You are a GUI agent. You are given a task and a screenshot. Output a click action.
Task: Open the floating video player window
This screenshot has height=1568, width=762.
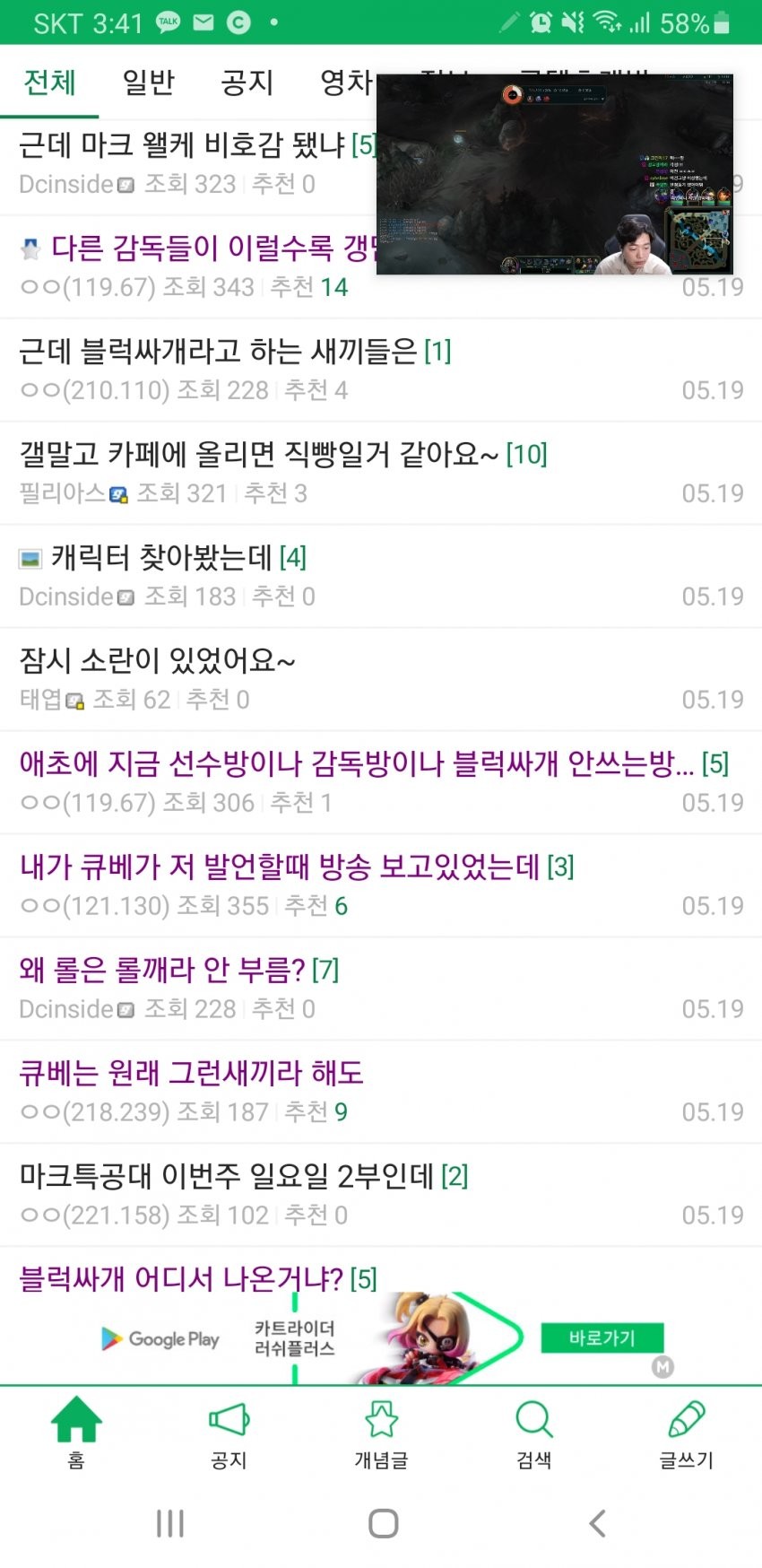(554, 175)
